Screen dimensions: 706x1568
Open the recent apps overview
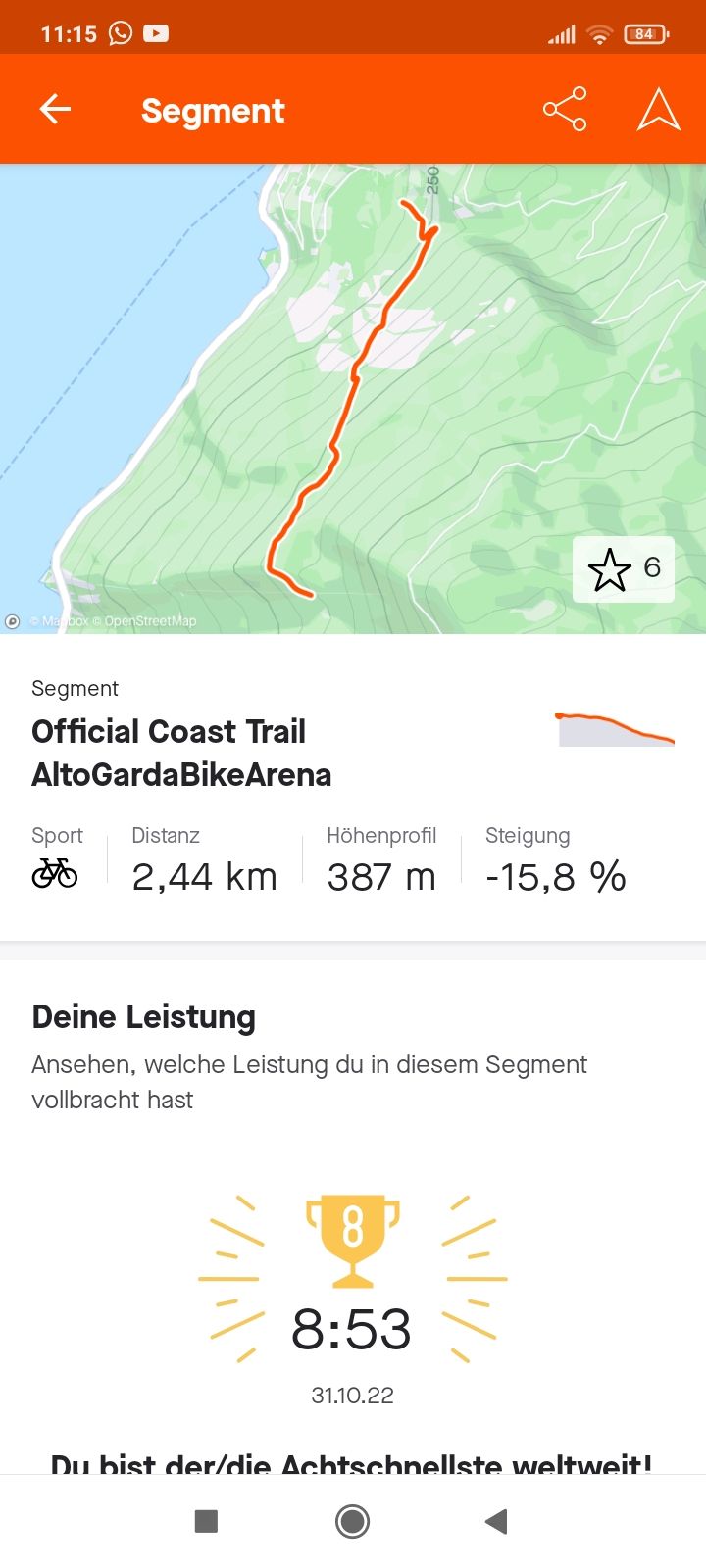[206, 1521]
